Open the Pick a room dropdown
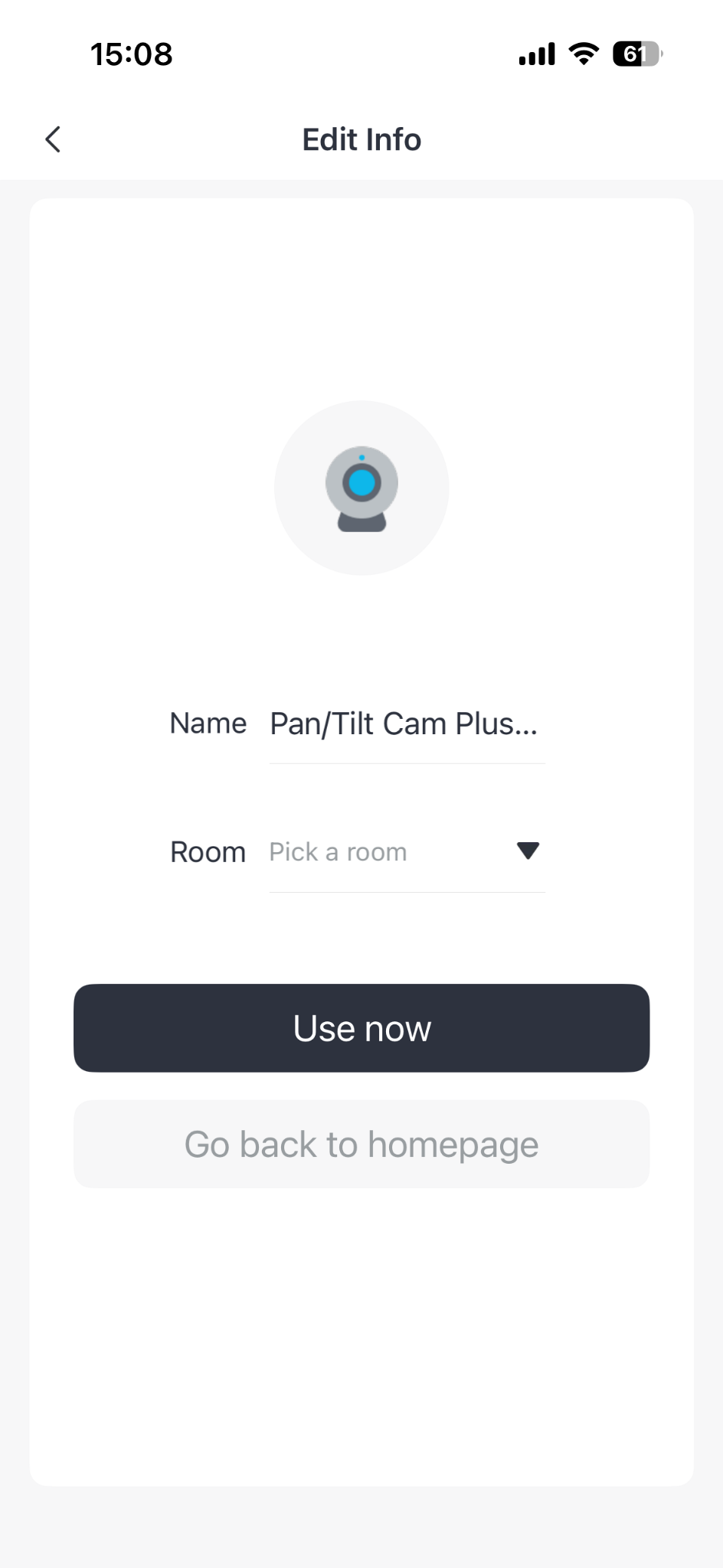The width and height of the screenshot is (723, 1568). 407,852
